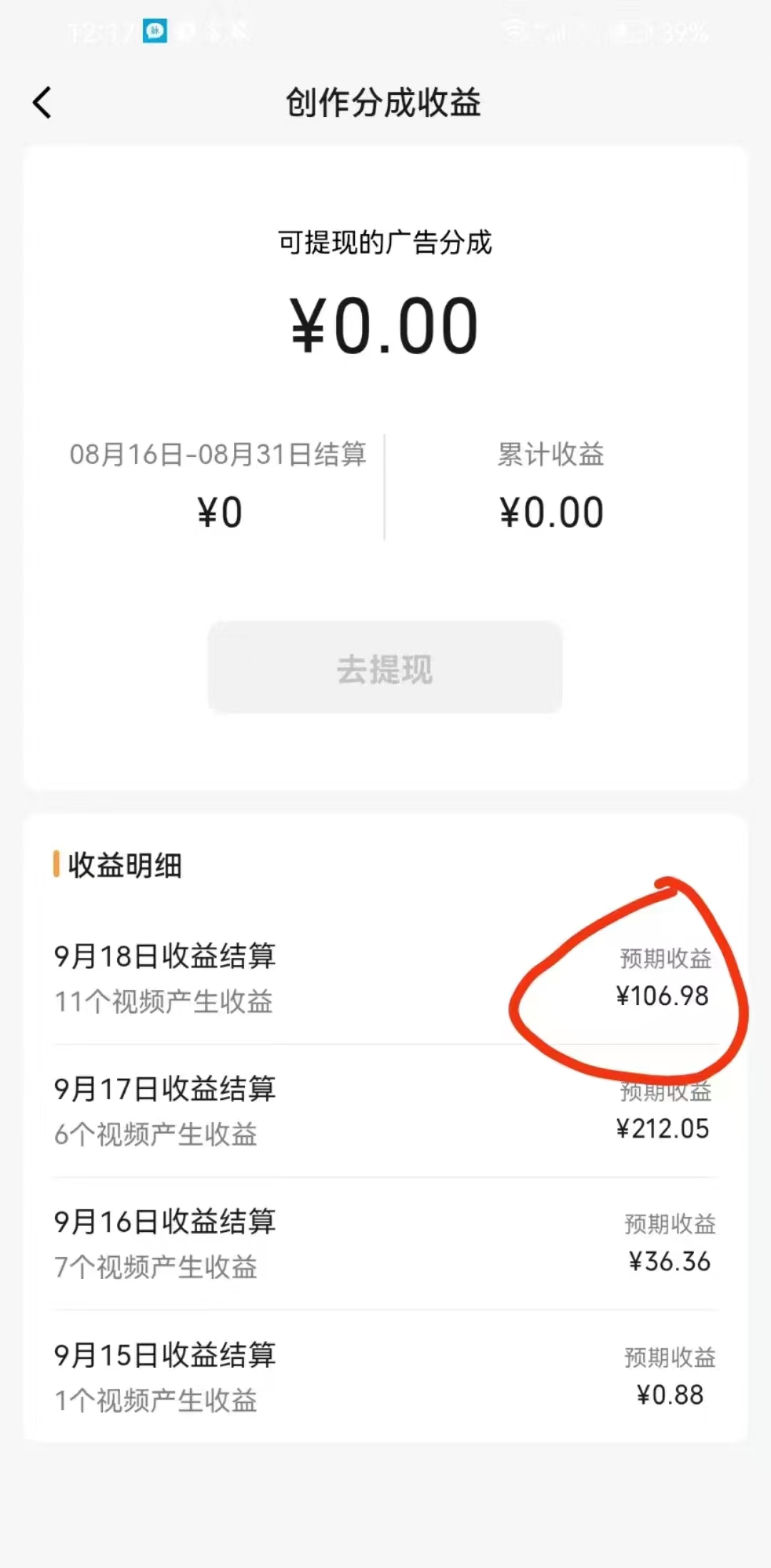Open the 9月17日收益结算 entry
Viewport: 771px width, 1568px height.
click(385, 1111)
